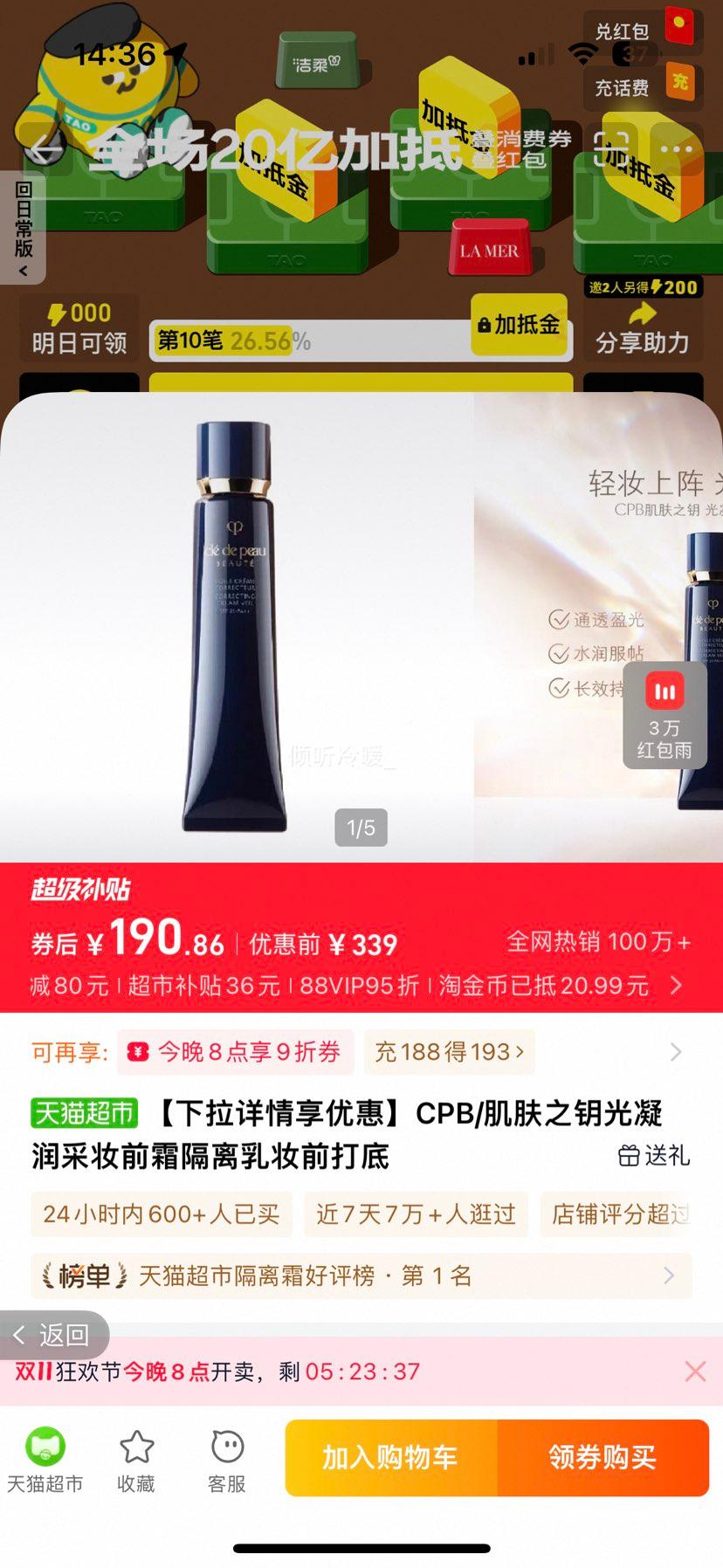Visit the 天猫超市 store
Image resolution: width=723 pixels, height=1568 pixels.
point(45,1460)
